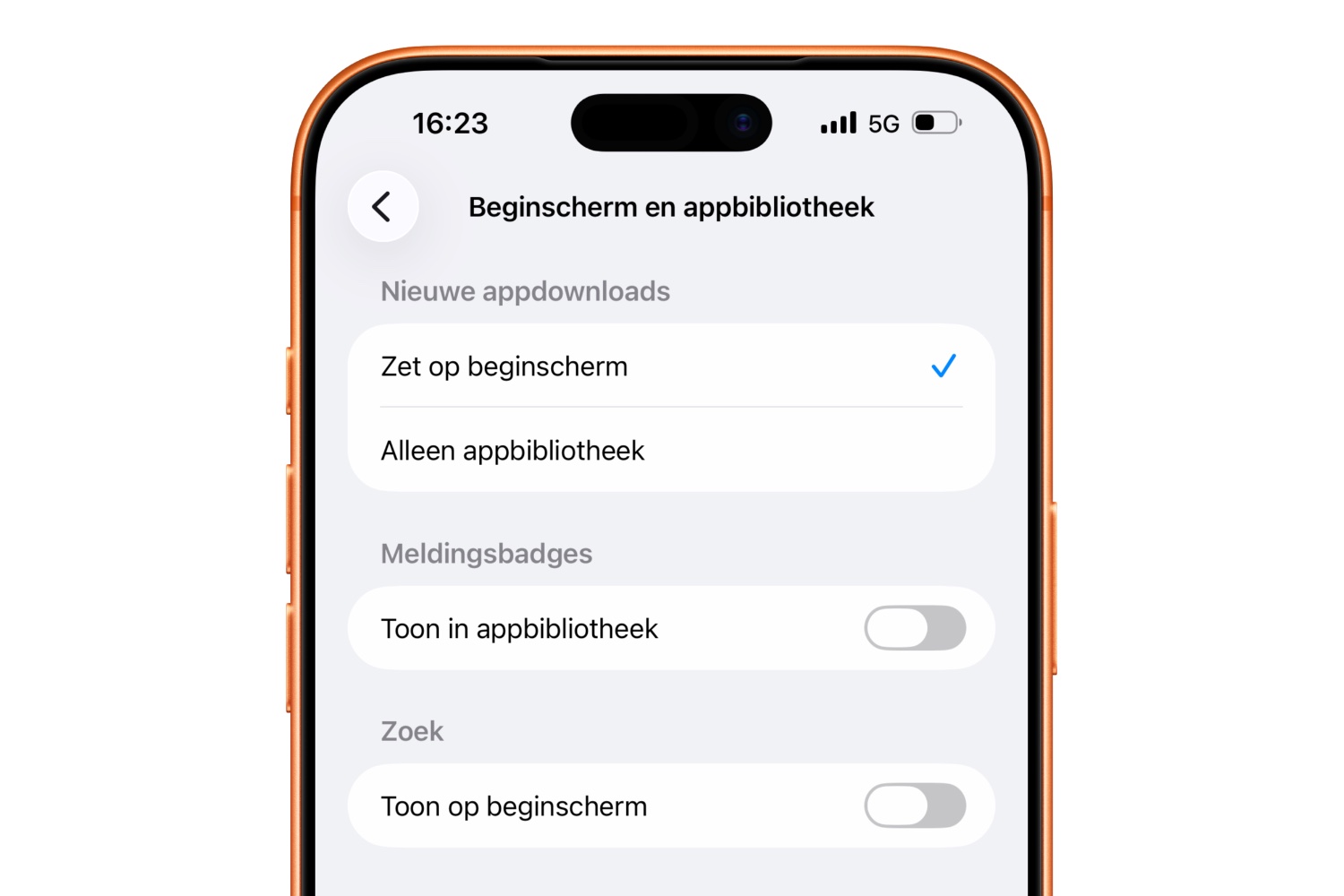Enable the Toon in appbibliotheek switch
Image resolution: width=1344 pixels, height=896 pixels.
tap(914, 628)
